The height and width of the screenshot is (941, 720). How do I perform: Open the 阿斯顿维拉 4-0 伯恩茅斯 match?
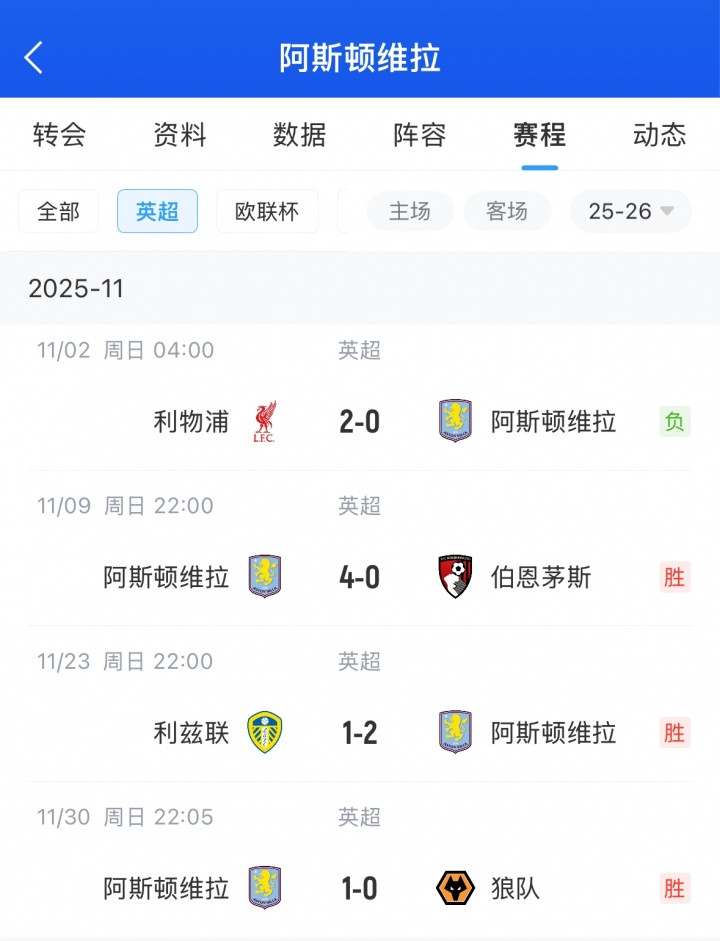(359, 577)
